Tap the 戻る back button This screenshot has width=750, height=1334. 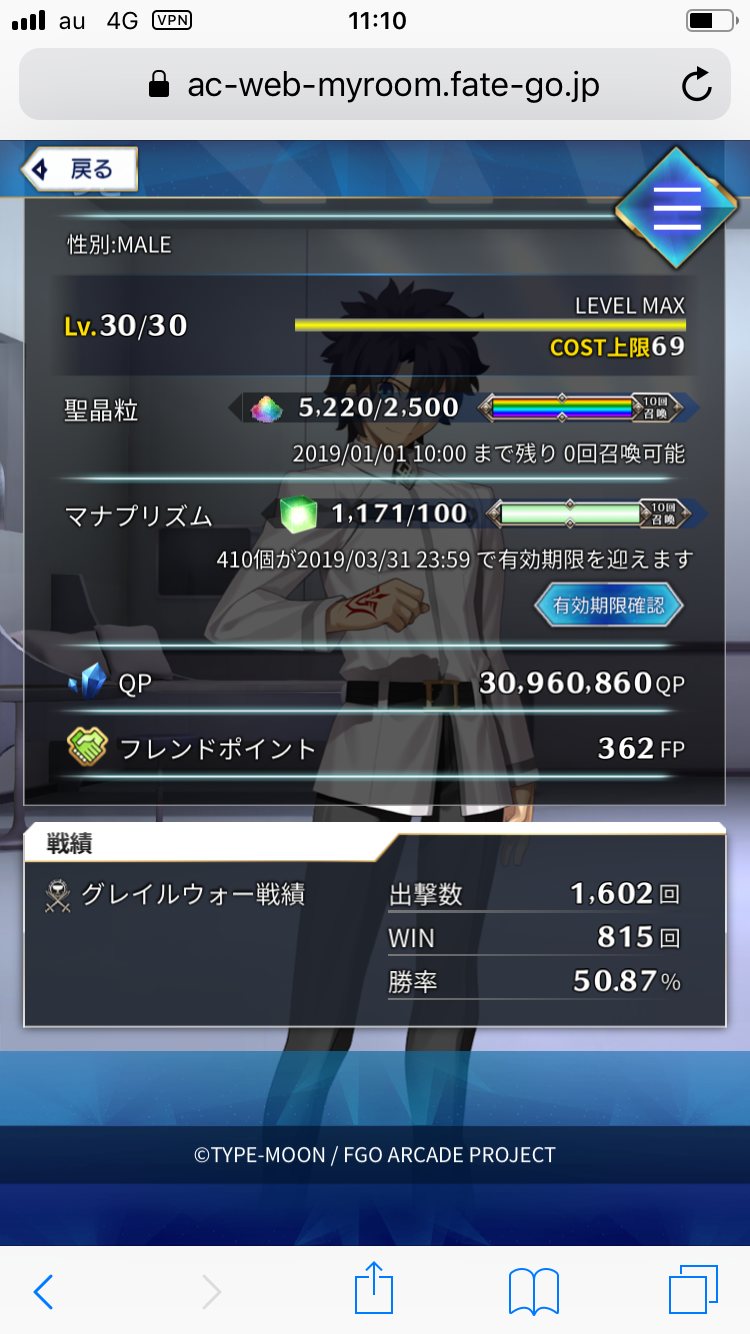pos(80,169)
